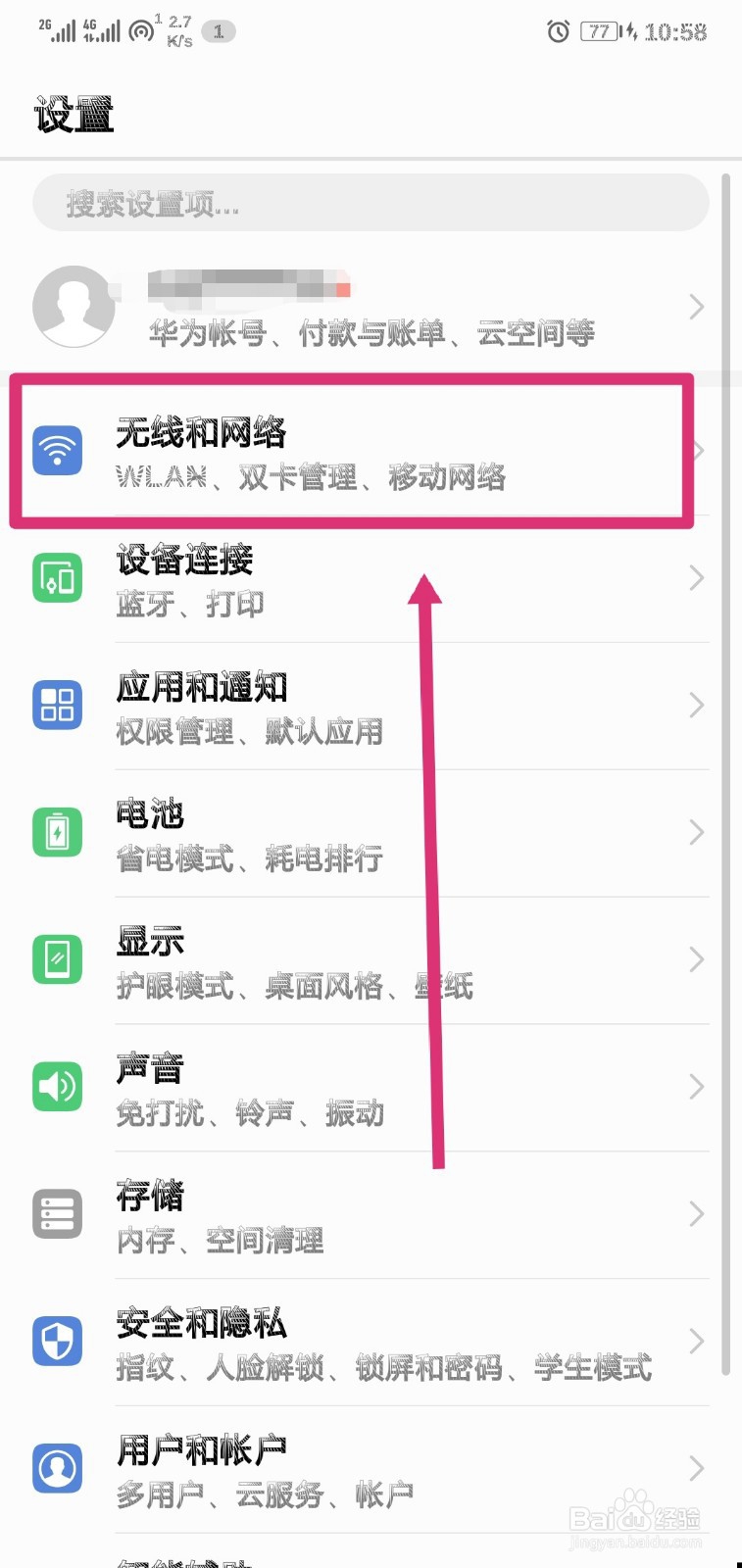The height and width of the screenshot is (1568, 742).
Task: Click the alarm clock status bar icon
Action: tap(557, 30)
